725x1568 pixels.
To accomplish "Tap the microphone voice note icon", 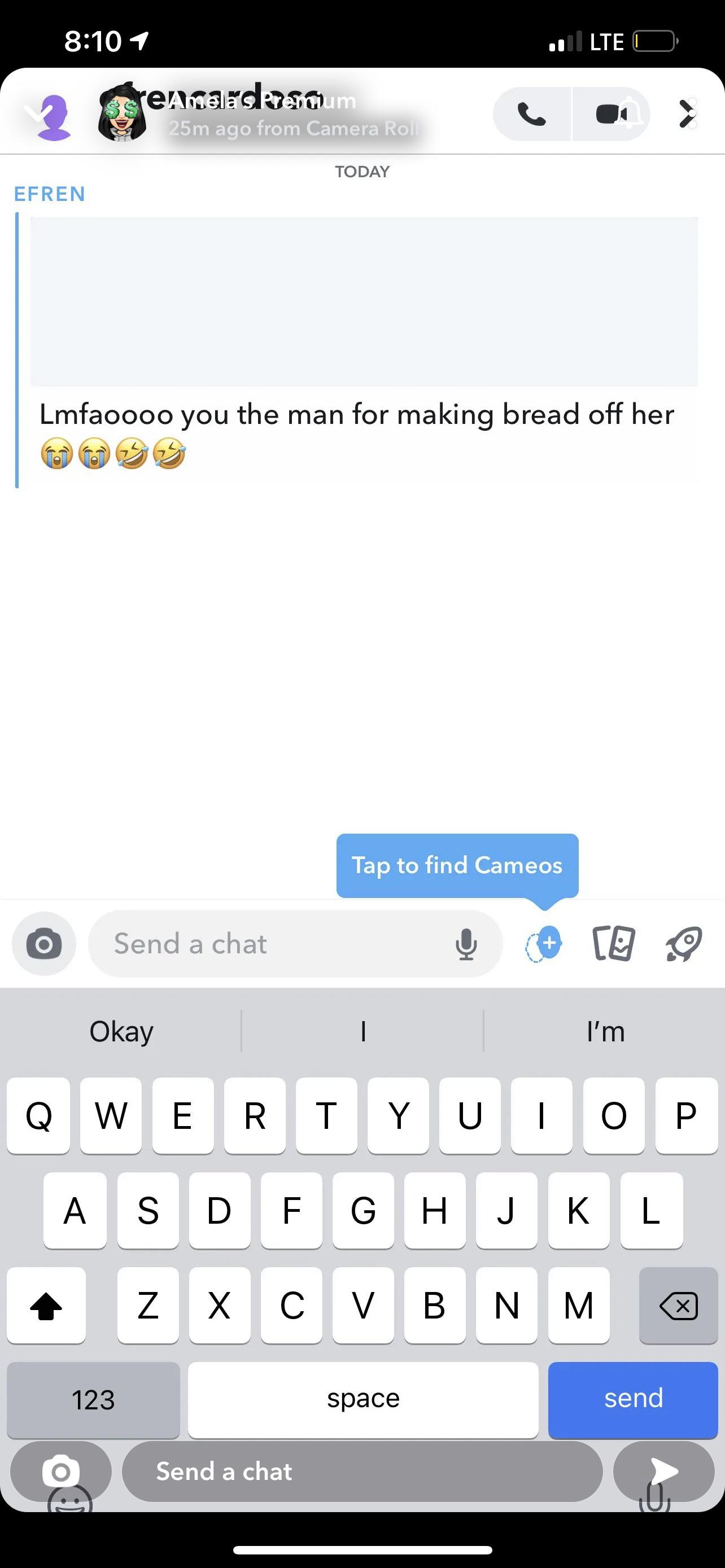I will tap(466, 944).
